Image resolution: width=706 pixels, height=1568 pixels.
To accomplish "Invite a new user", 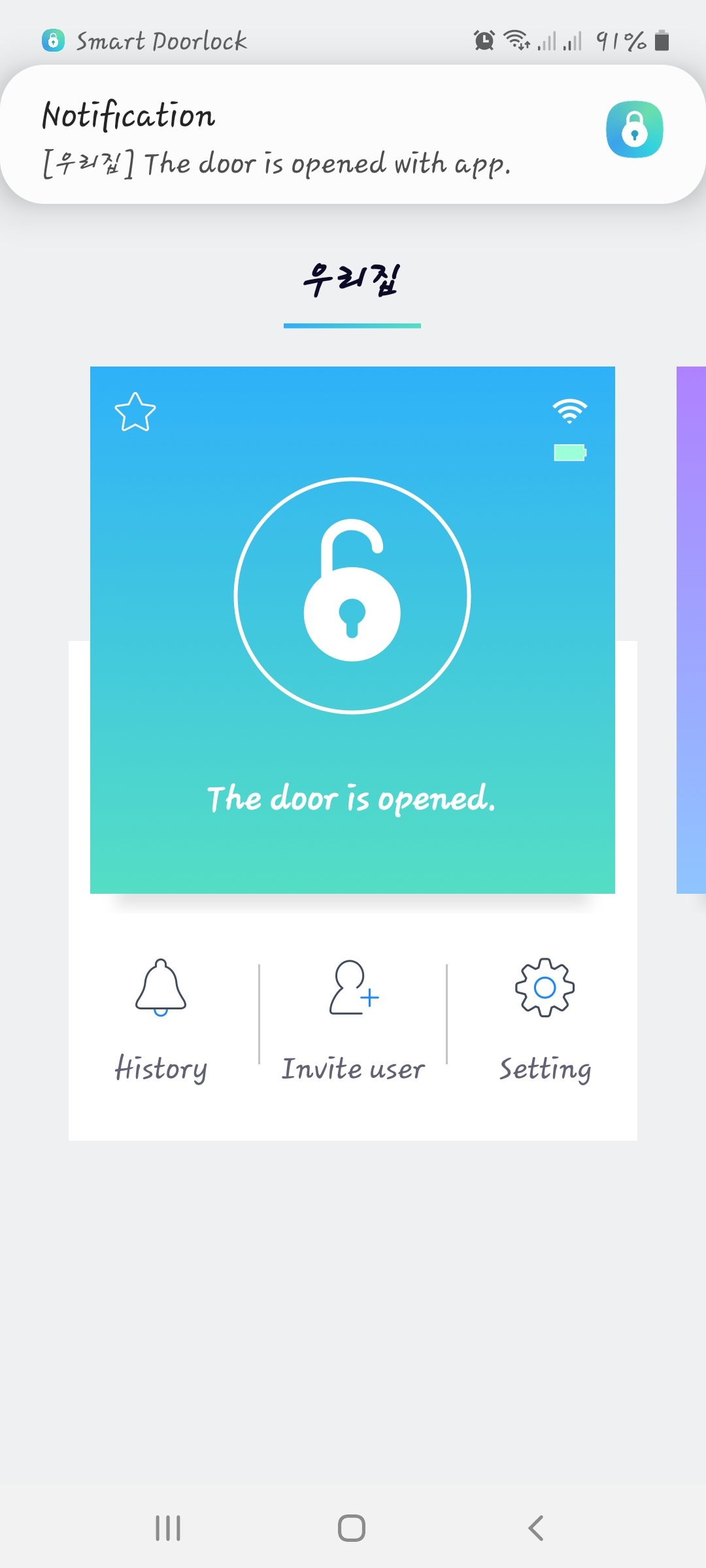I will pyautogui.click(x=353, y=1018).
